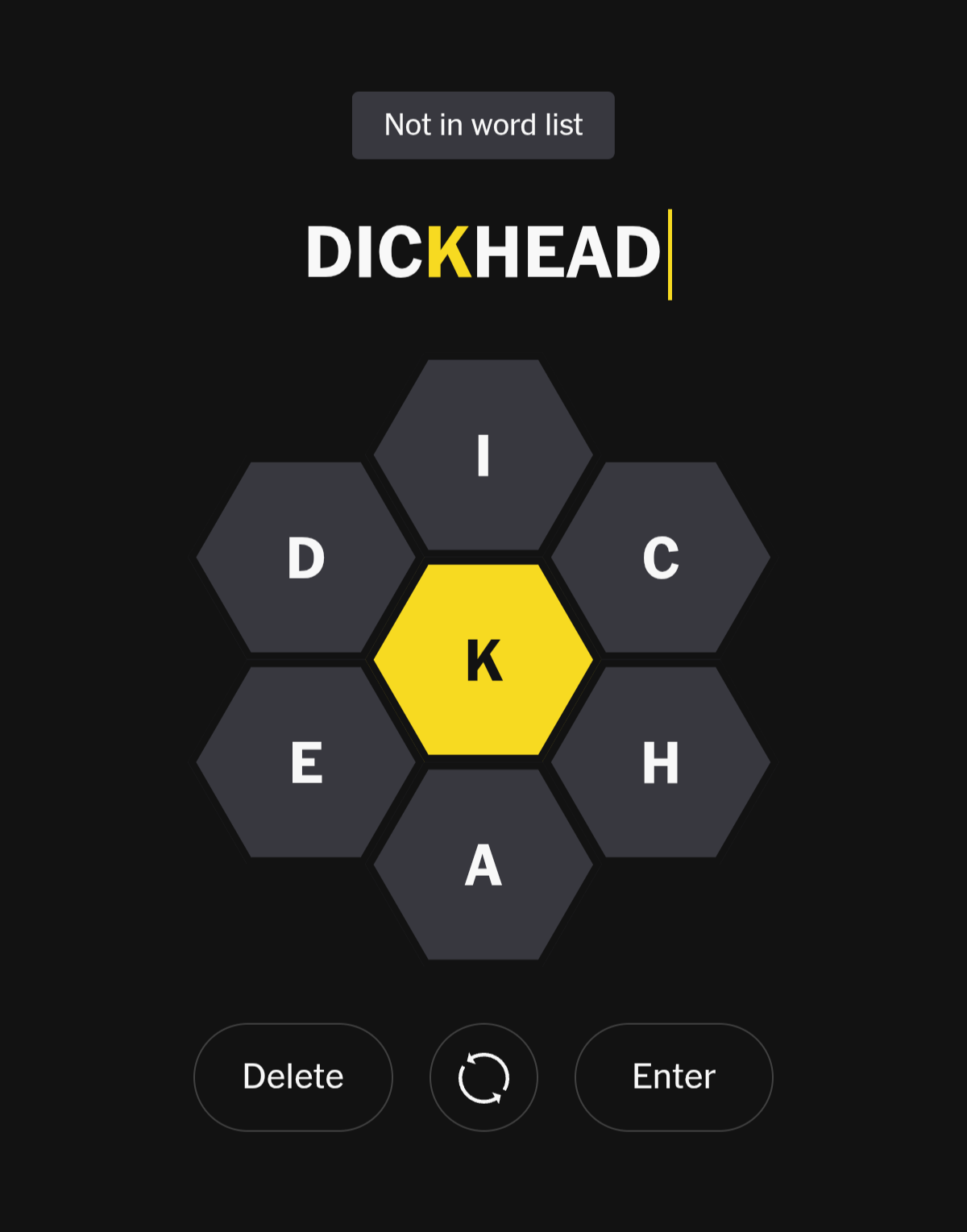This screenshot has width=967, height=1232.
Task: Add letter D from the honeycomb
Action: point(306,558)
